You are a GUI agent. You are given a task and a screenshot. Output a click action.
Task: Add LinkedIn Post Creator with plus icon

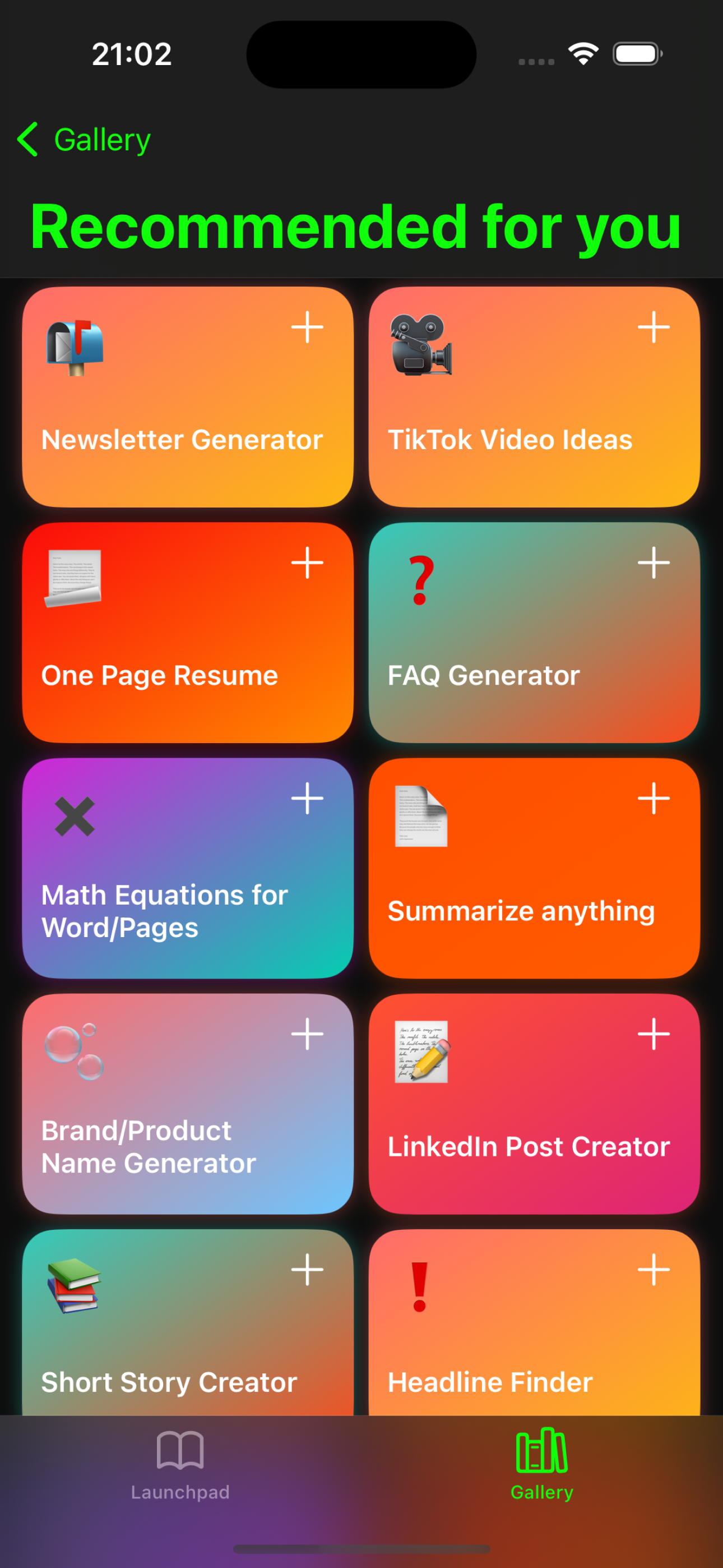coord(654,1034)
